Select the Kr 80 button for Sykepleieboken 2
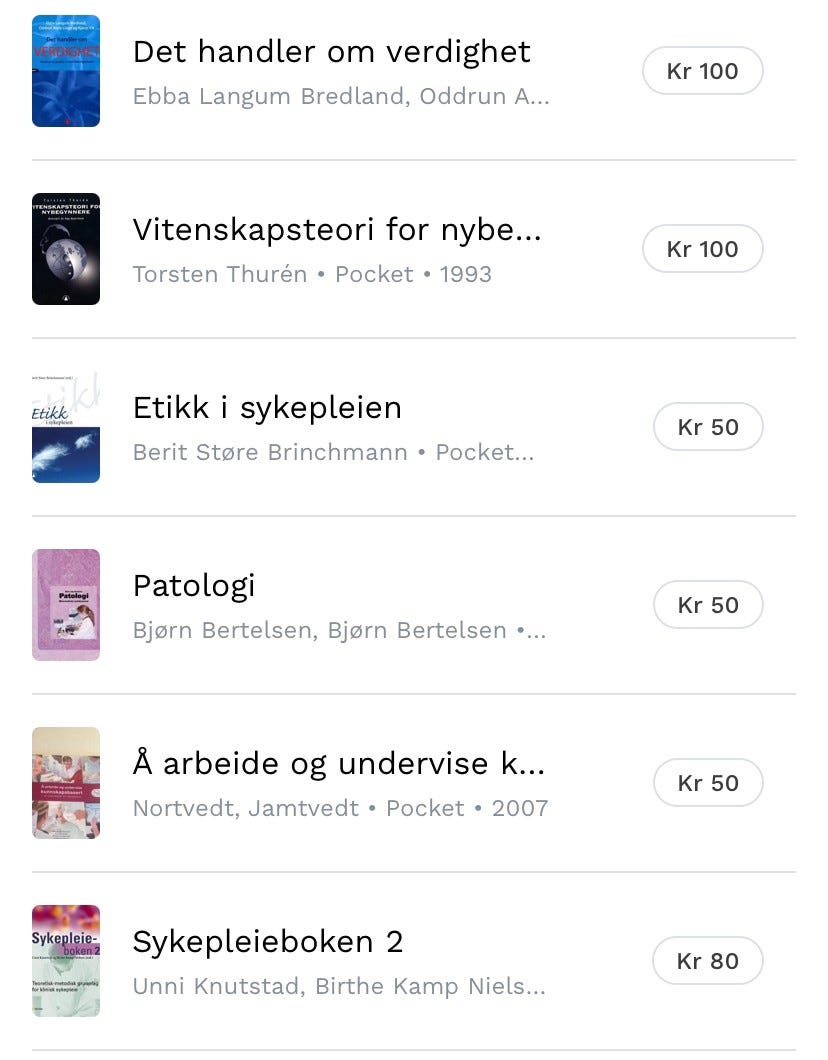828x1060 pixels. click(x=708, y=961)
